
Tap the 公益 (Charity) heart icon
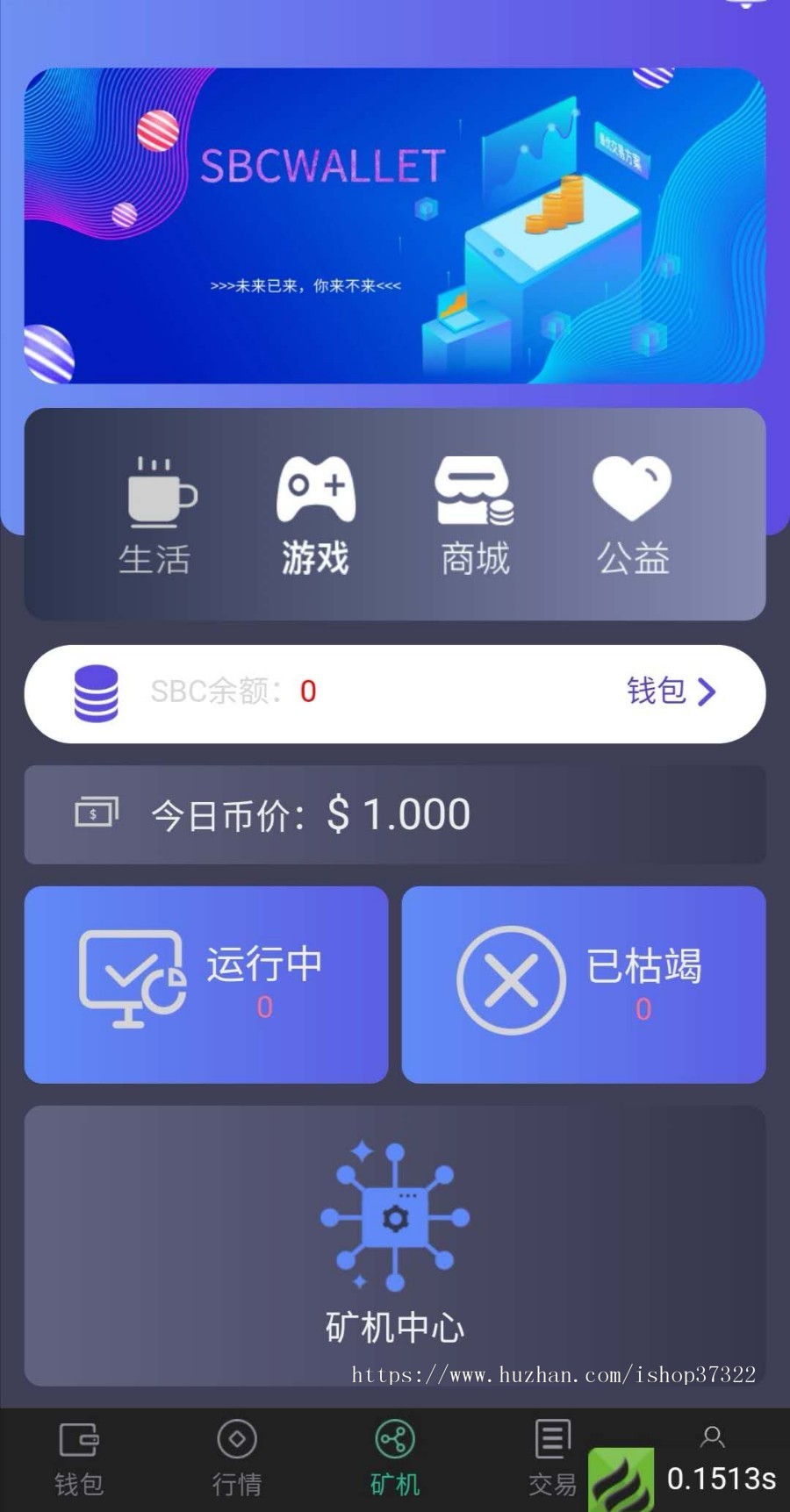(x=632, y=490)
